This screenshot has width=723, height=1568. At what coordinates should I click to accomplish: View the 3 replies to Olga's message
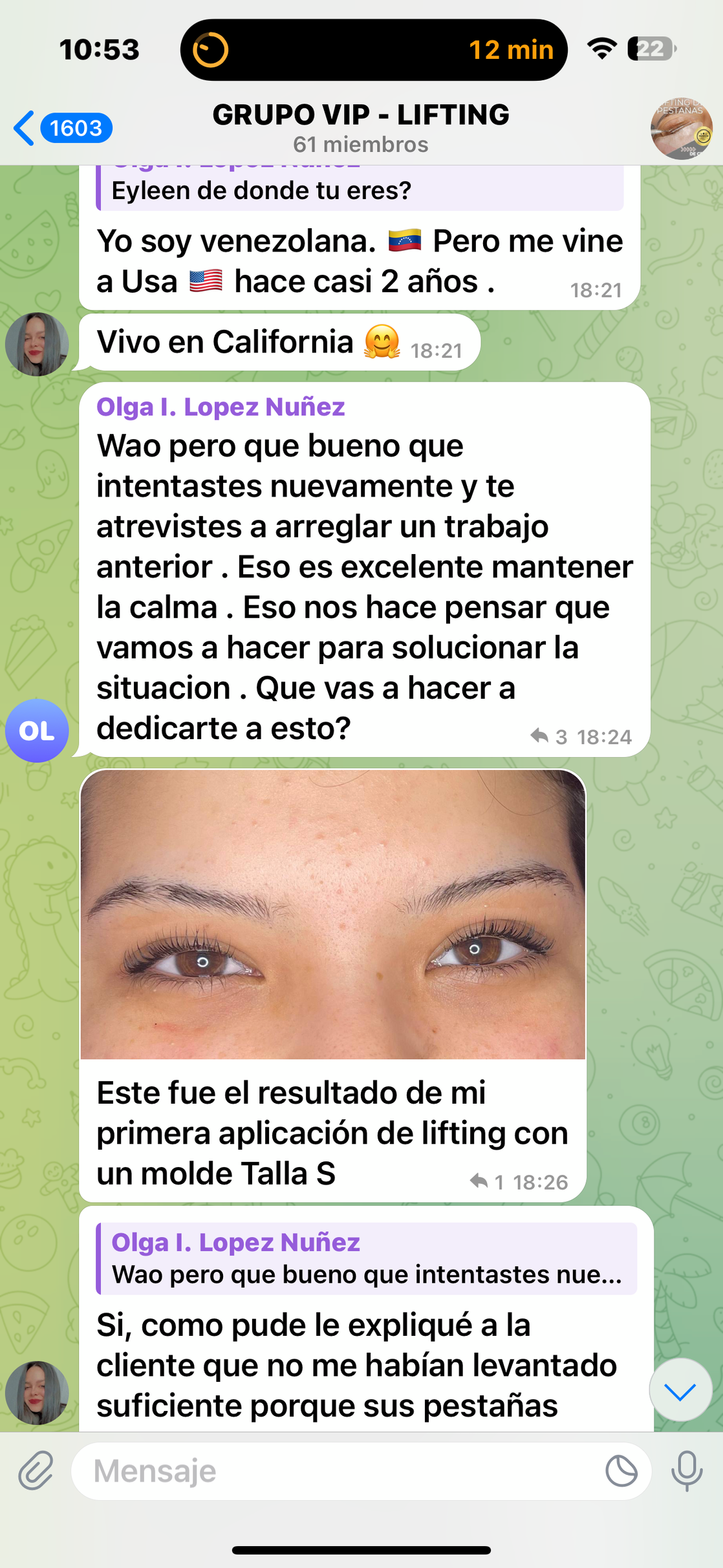pyautogui.click(x=549, y=736)
